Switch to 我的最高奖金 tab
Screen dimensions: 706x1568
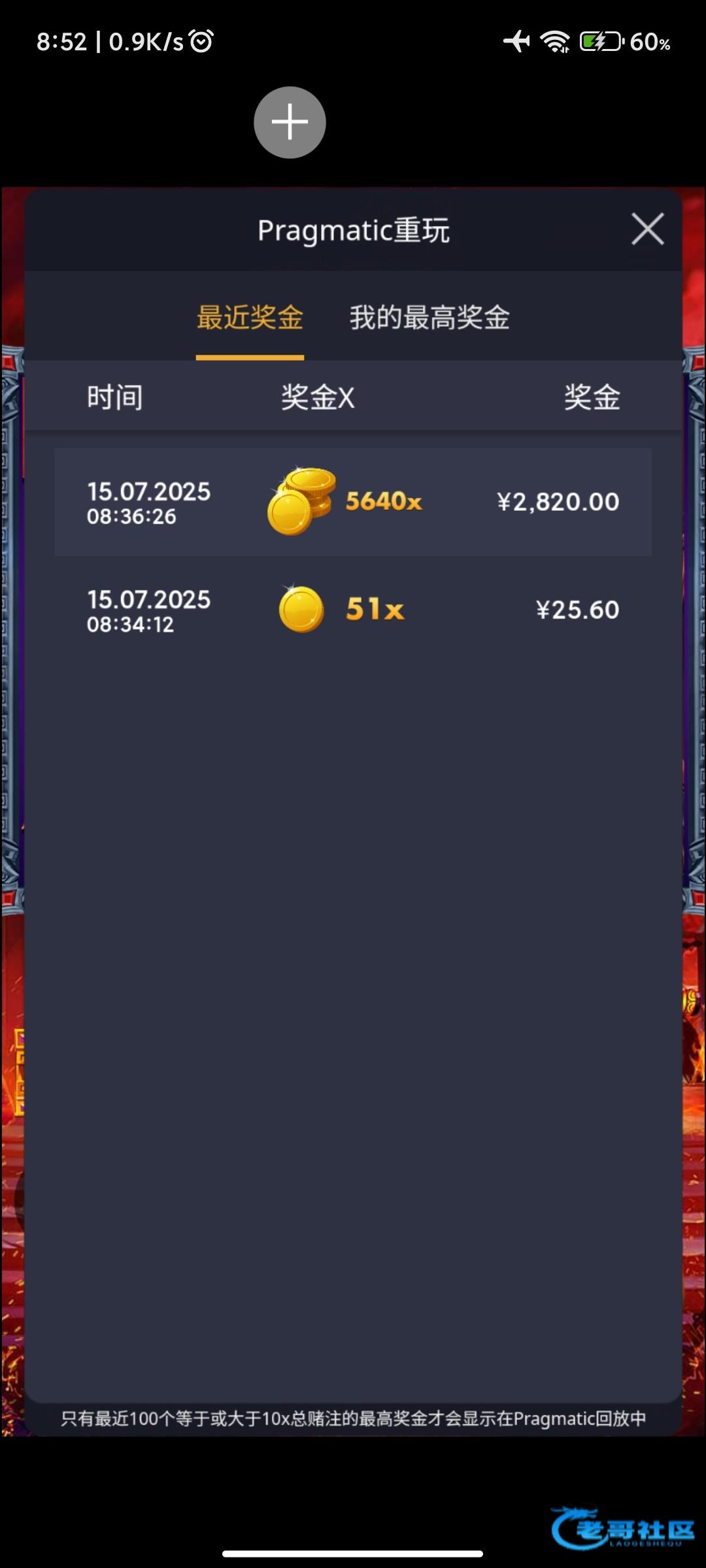429,318
